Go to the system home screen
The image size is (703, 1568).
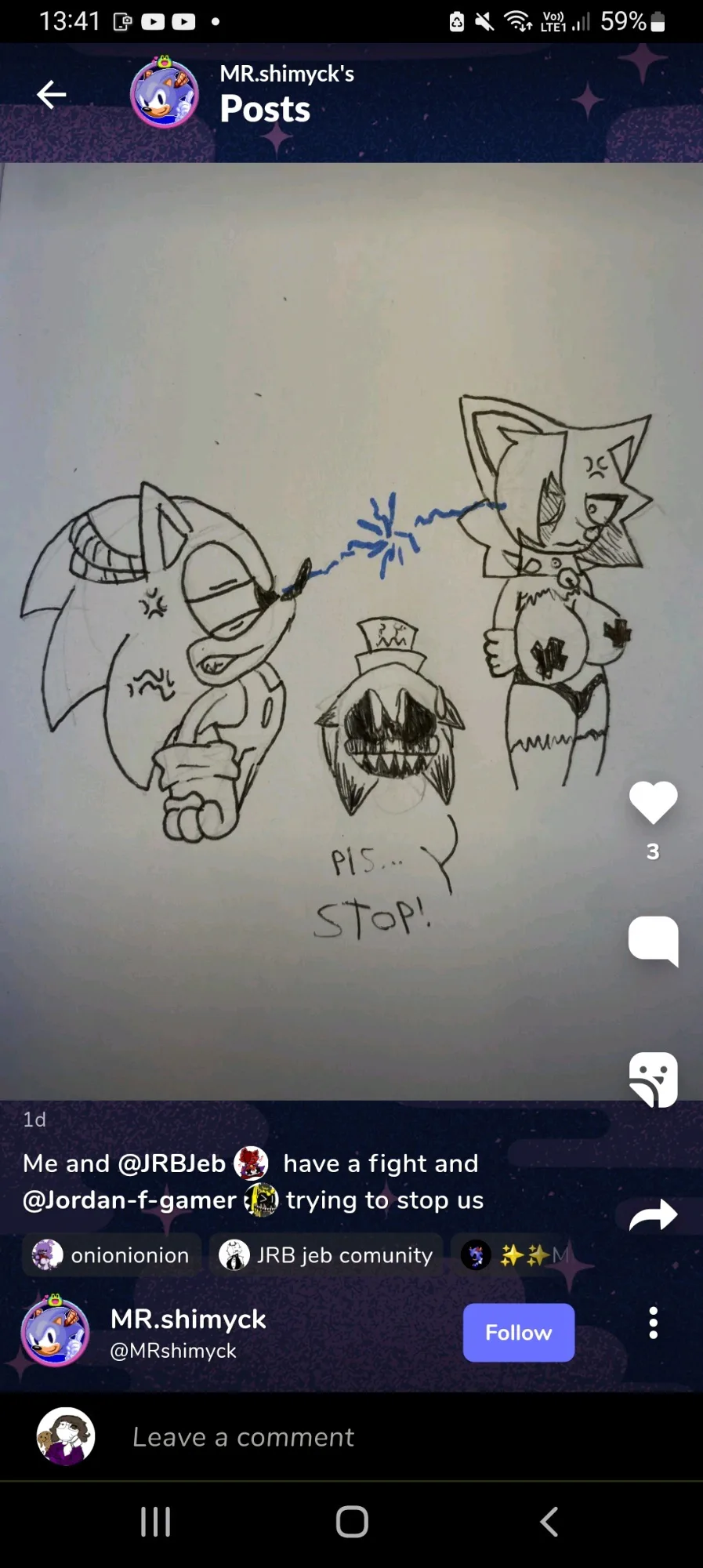coord(352,1522)
